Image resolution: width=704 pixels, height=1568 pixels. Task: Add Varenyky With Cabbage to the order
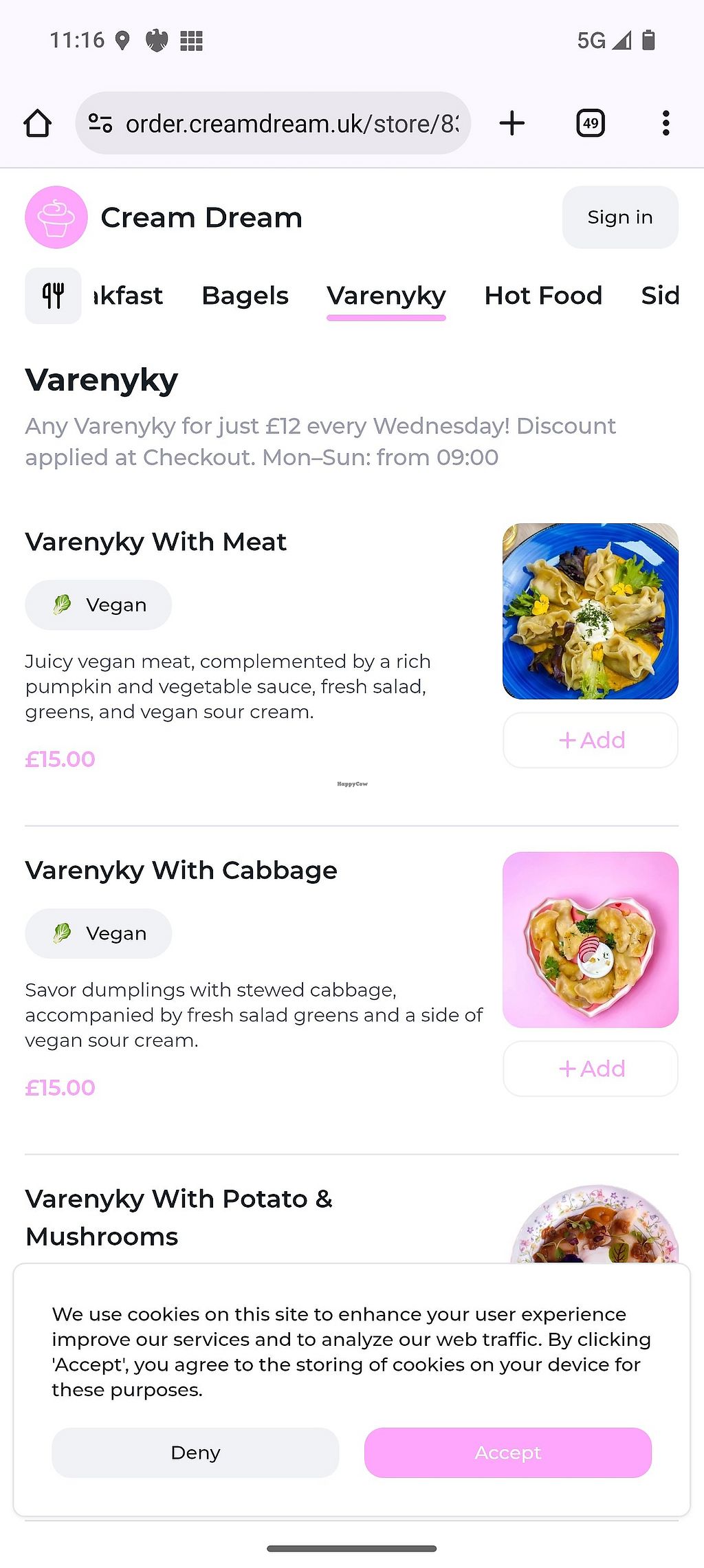(590, 1069)
